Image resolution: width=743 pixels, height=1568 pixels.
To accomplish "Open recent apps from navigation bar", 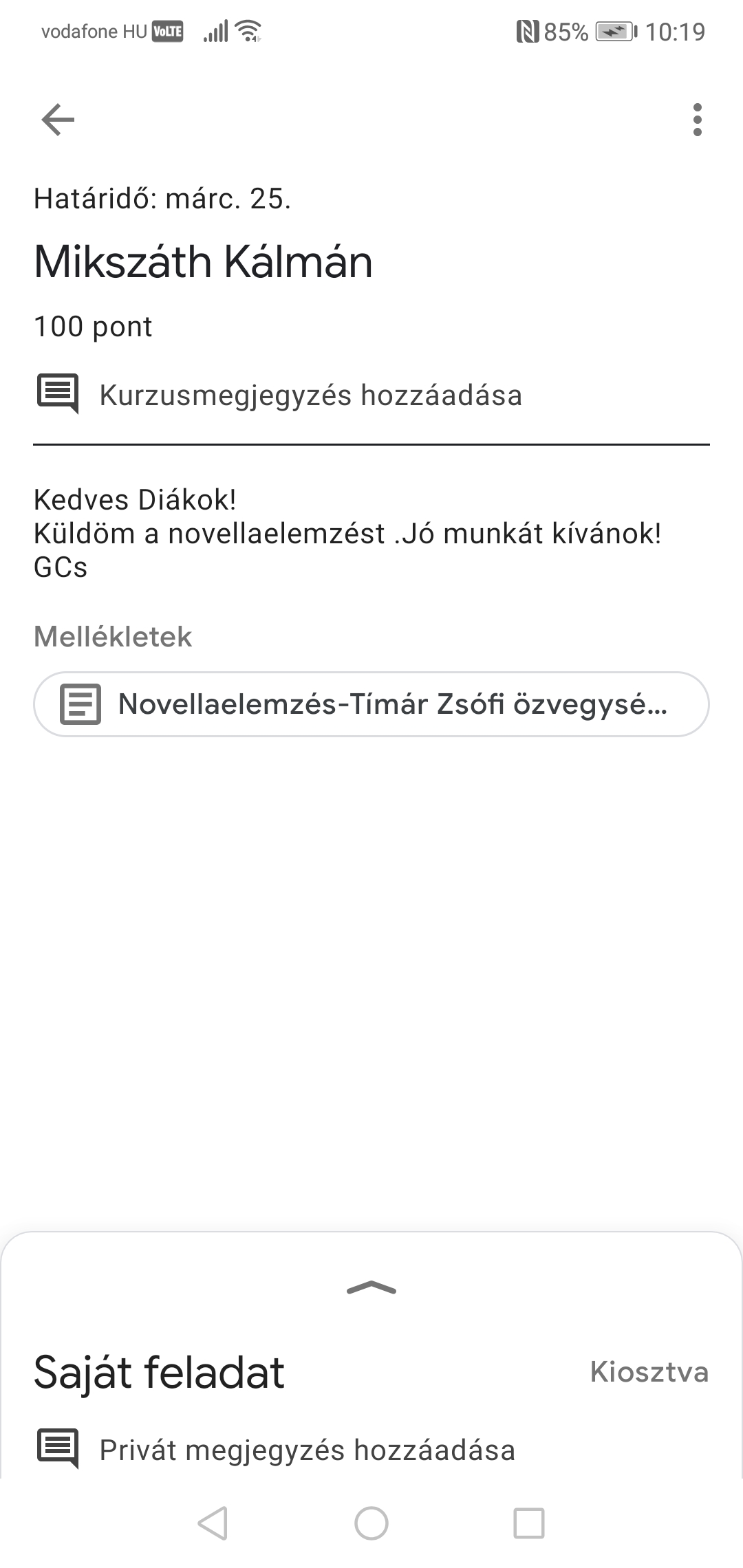I will tap(529, 1523).
